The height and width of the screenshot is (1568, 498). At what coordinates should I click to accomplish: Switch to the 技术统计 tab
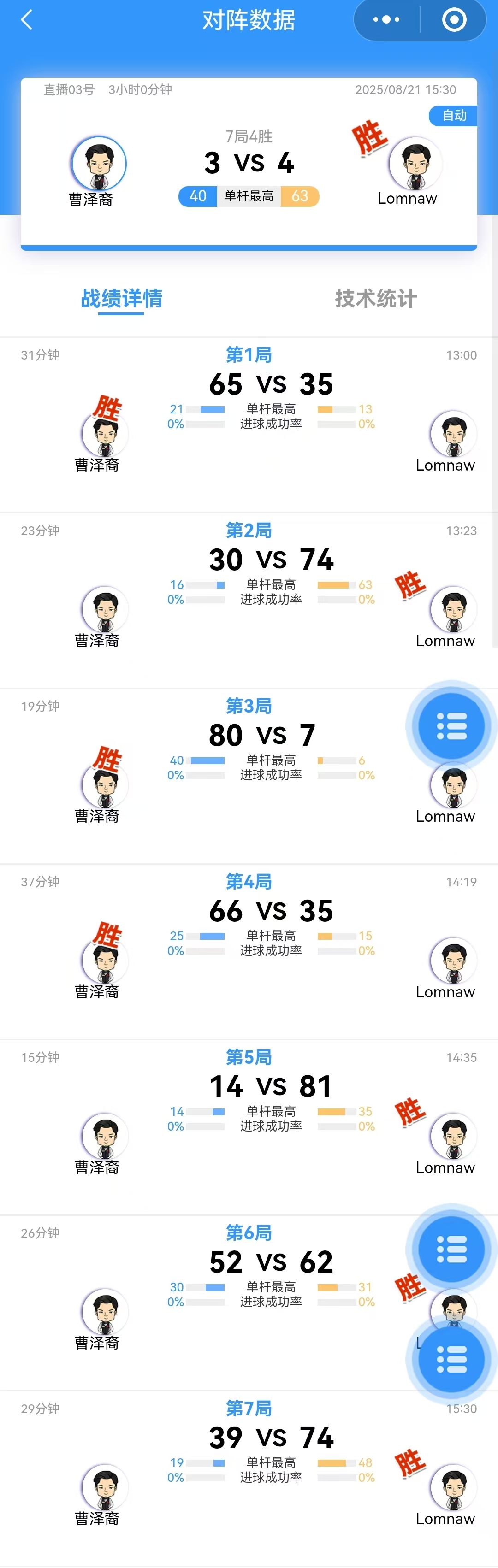(x=376, y=298)
